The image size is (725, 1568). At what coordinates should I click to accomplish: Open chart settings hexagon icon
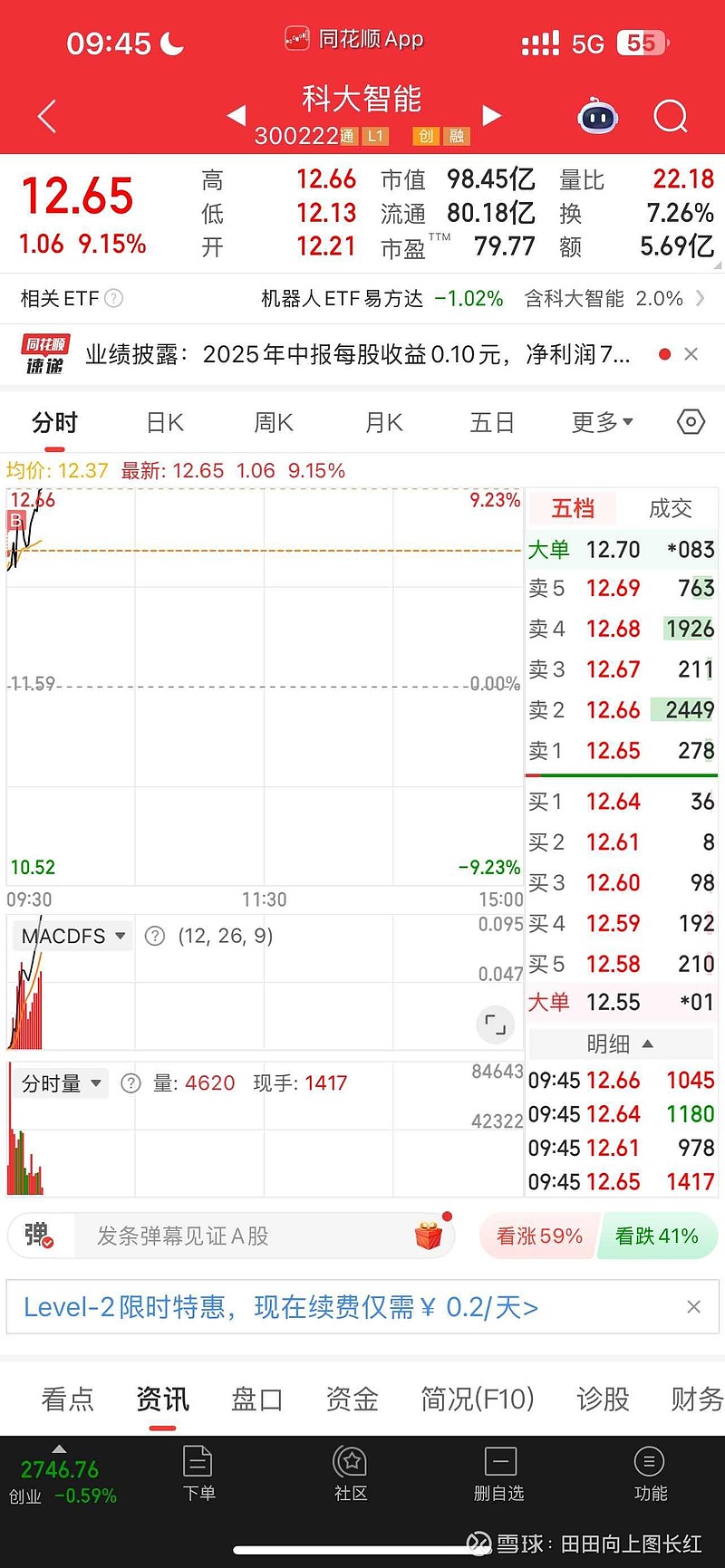[691, 422]
